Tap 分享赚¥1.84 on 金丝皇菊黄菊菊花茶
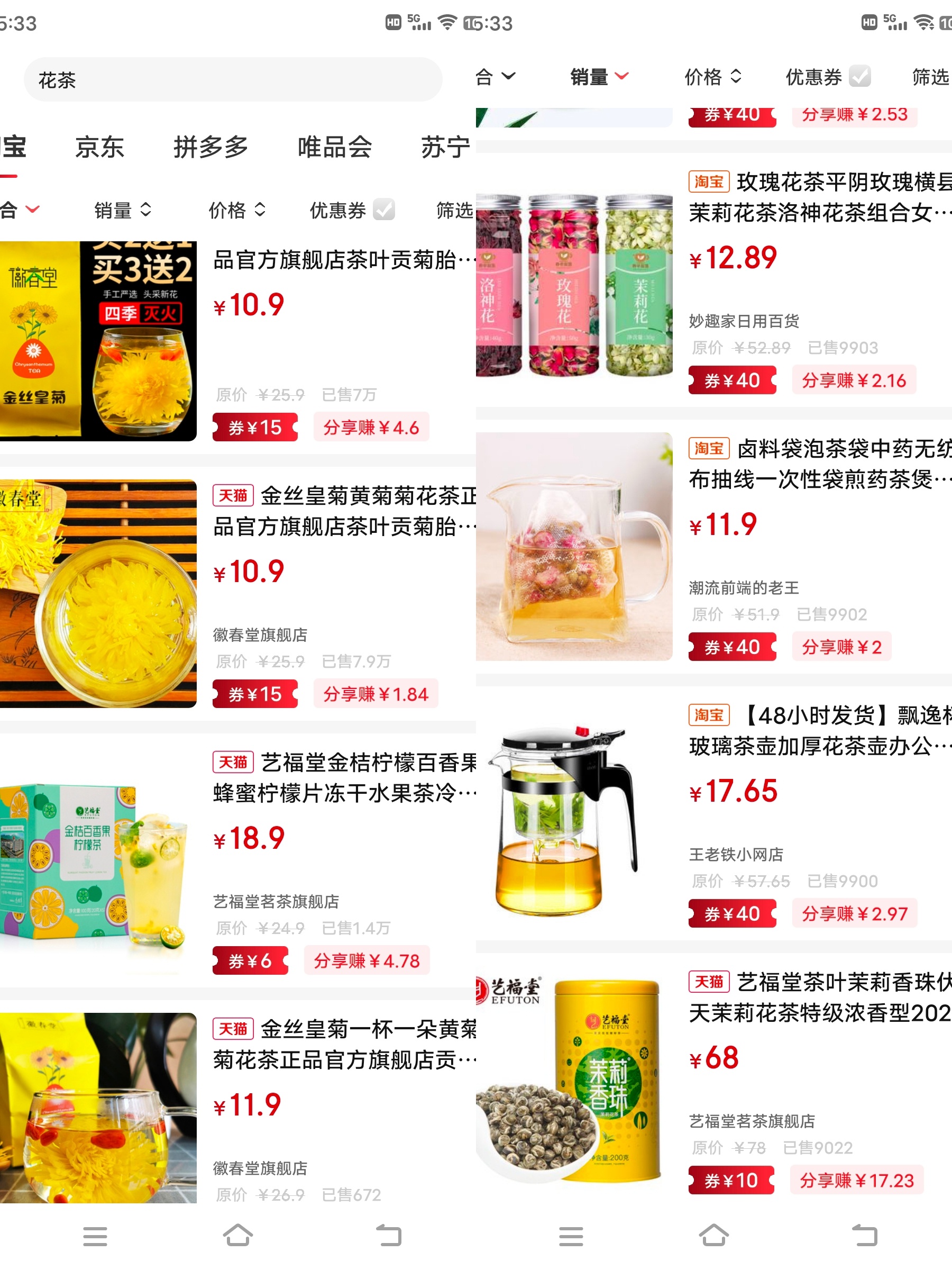Viewport: 952px width, 1270px height. pyautogui.click(x=376, y=694)
